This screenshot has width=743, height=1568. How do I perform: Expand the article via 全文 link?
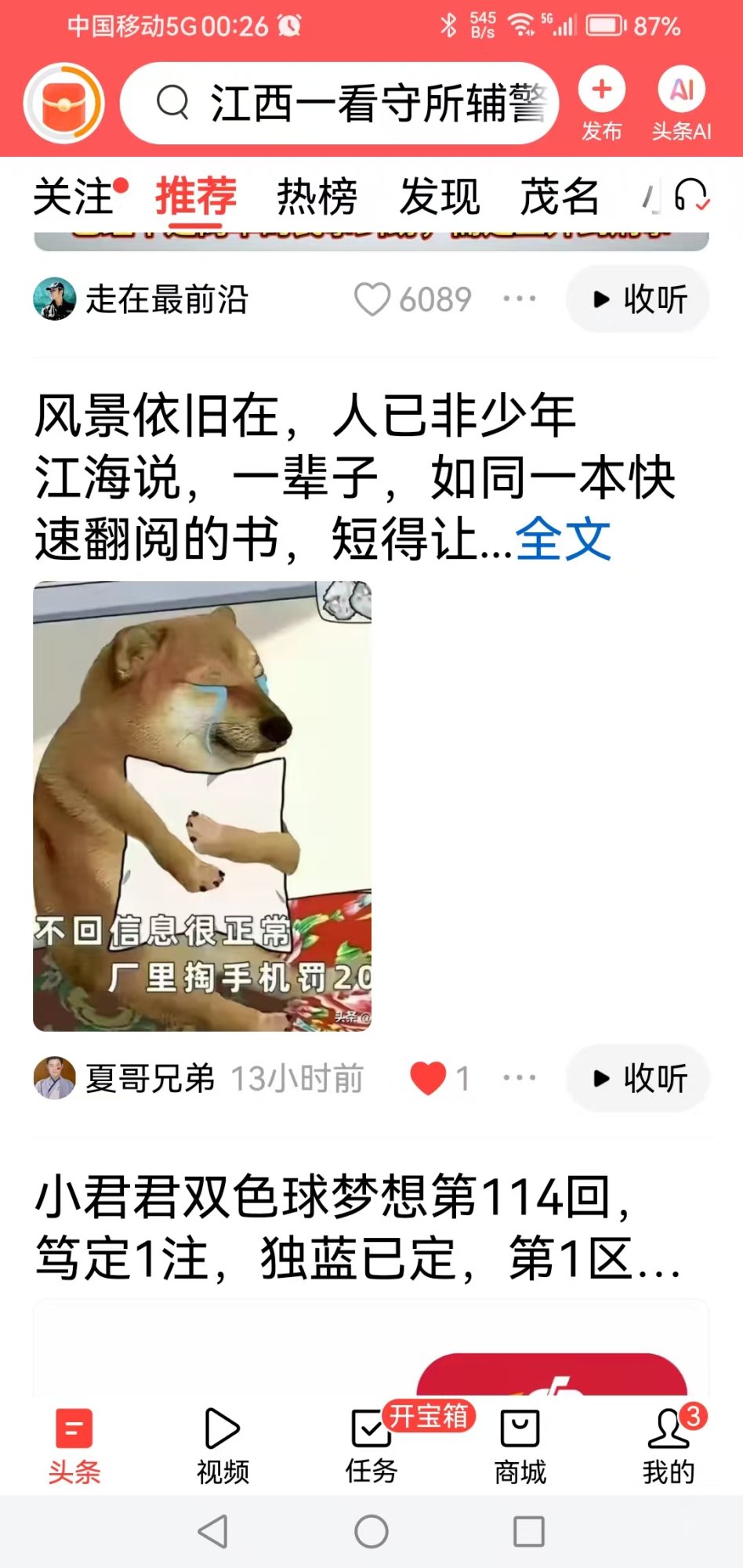pyautogui.click(x=563, y=538)
